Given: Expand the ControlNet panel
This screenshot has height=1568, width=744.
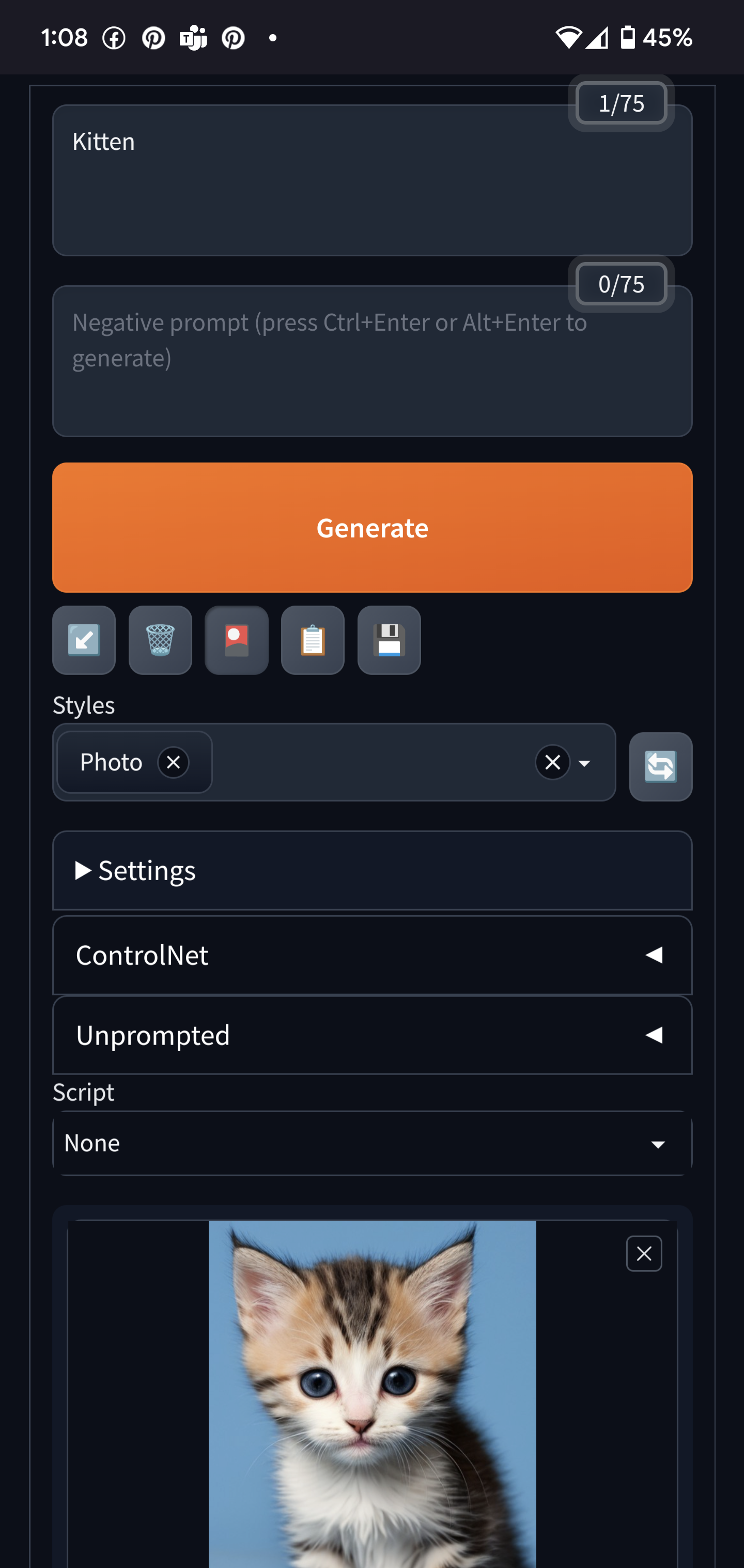Looking at the screenshot, I should [x=371, y=955].
